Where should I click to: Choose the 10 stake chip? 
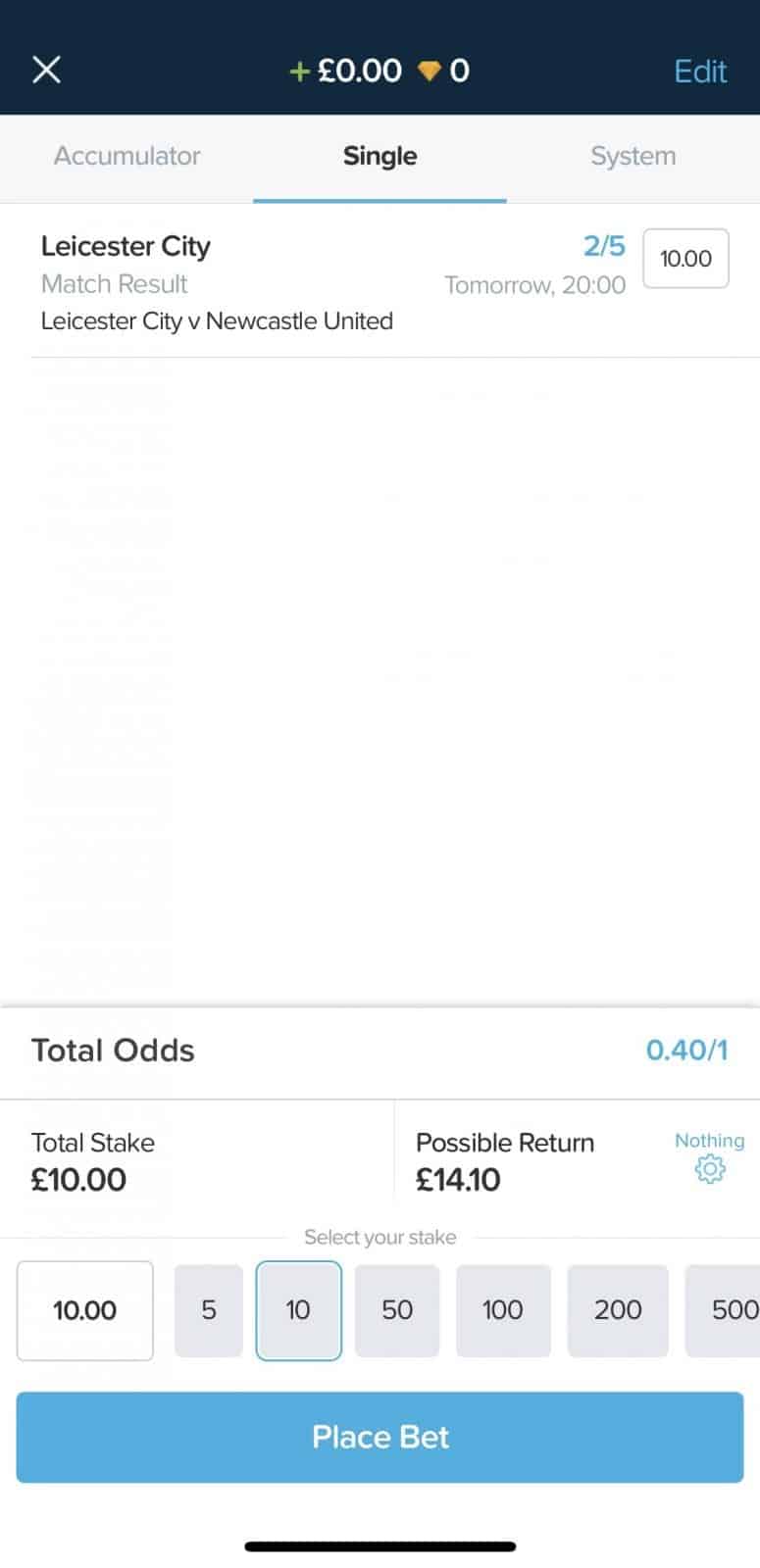click(299, 1310)
